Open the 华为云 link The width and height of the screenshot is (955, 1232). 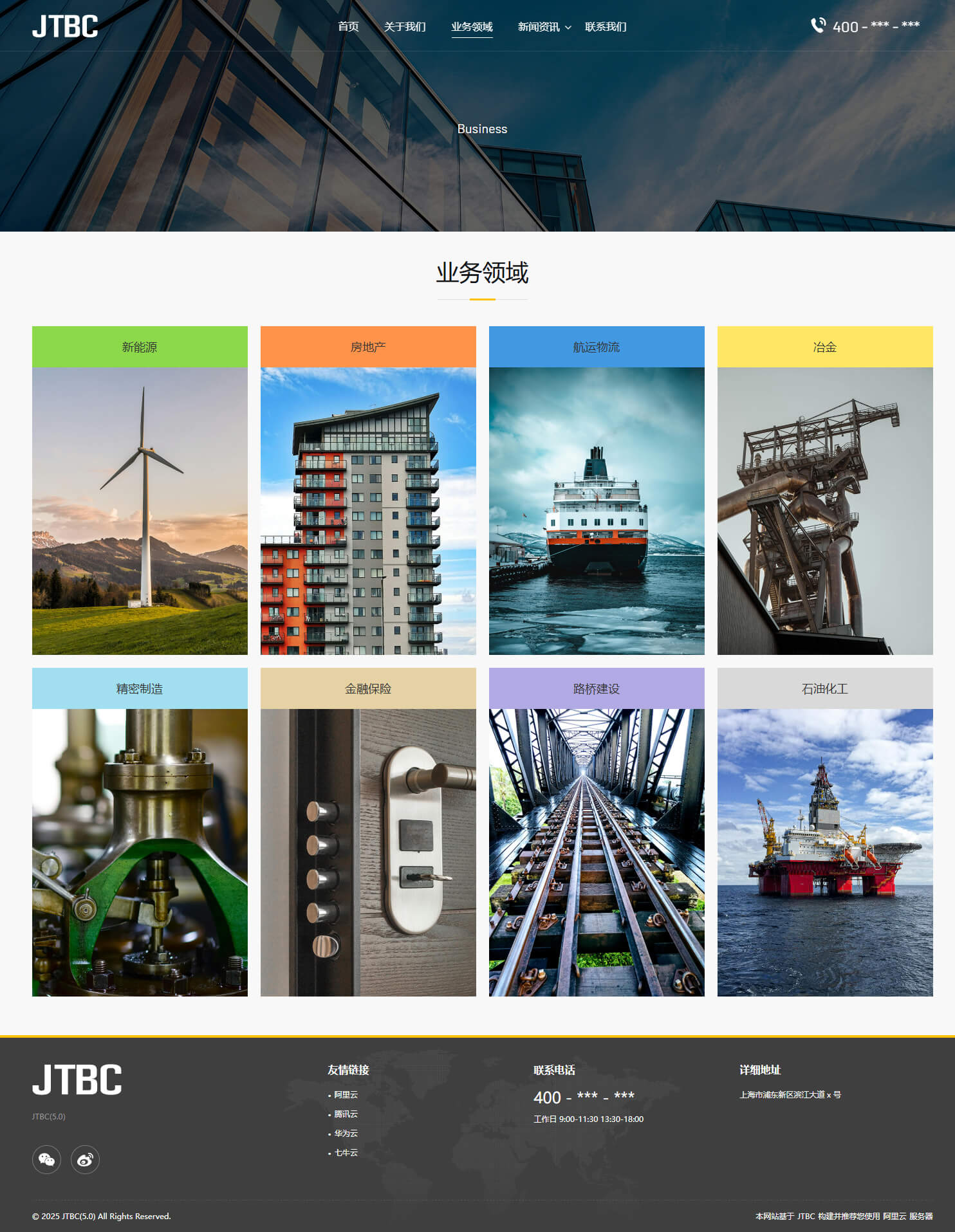point(346,1133)
